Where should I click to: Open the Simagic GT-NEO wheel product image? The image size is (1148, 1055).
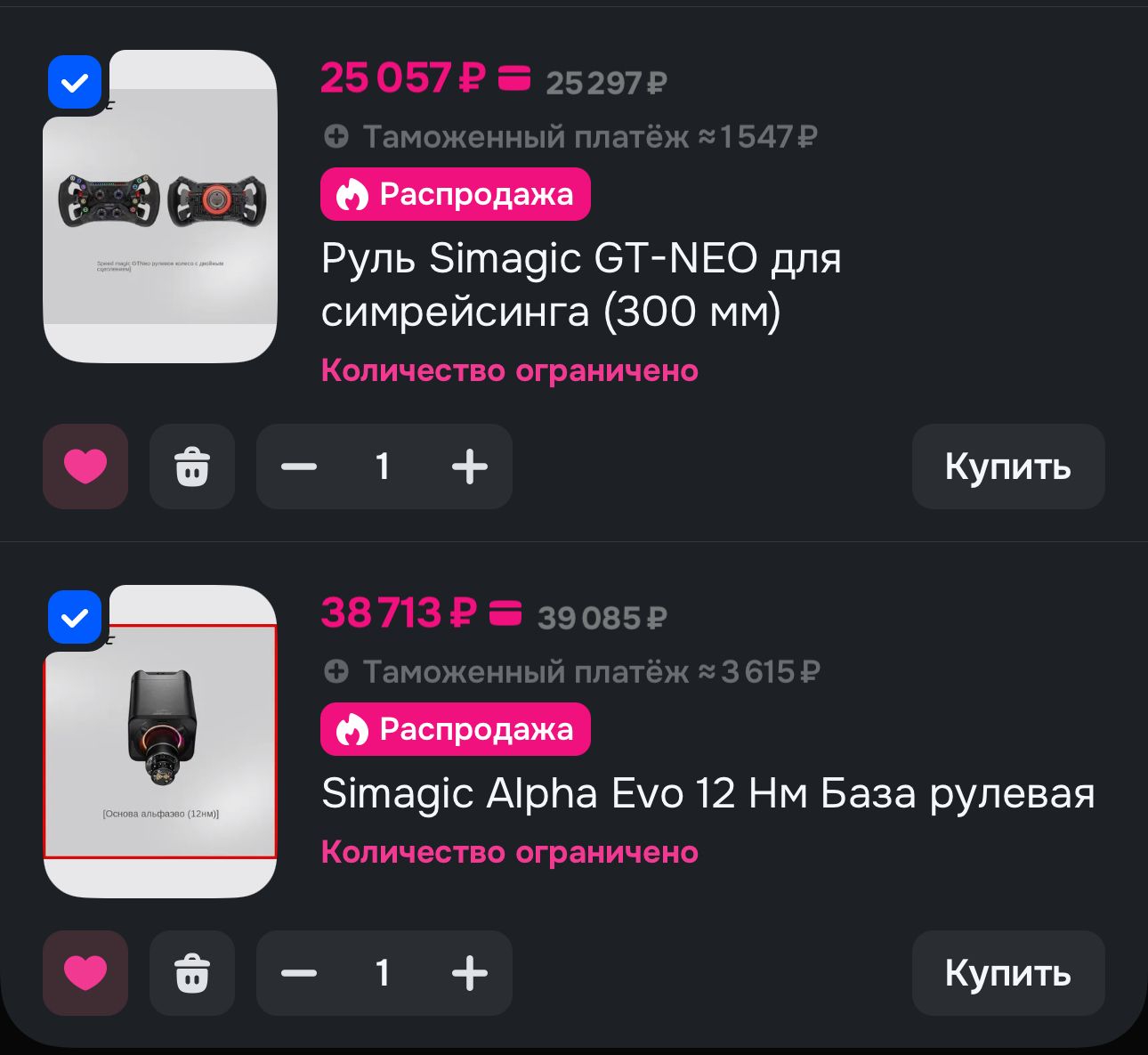[160, 207]
